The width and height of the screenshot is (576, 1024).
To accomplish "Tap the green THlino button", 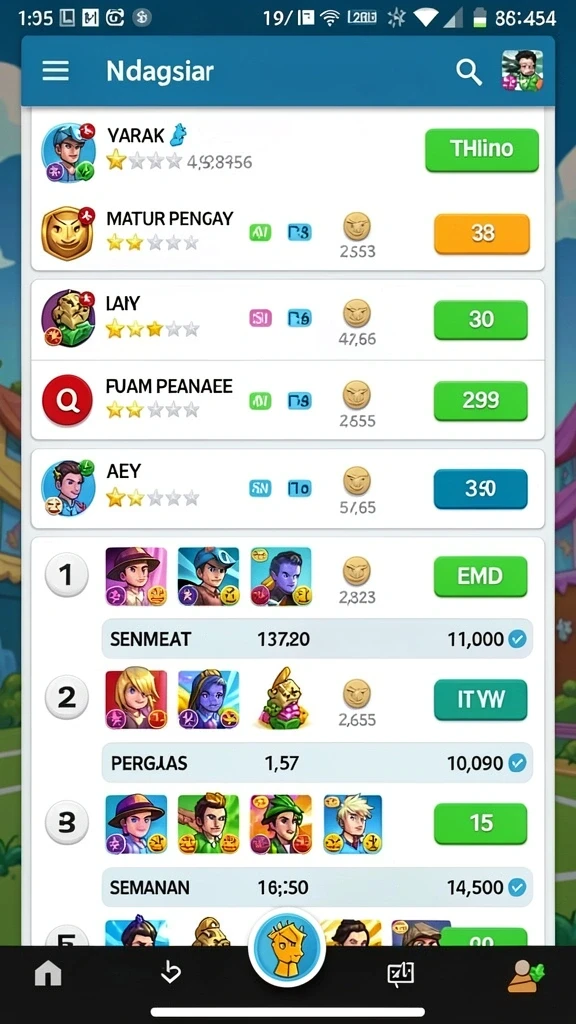I will point(482,150).
